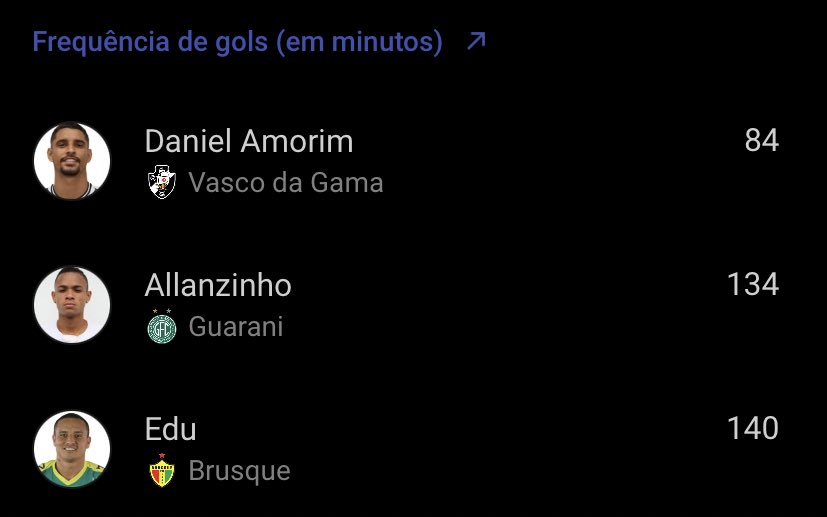Screen dimensions: 827x517
Task: Open Daniel Amorim's player profile
Action: point(248,142)
